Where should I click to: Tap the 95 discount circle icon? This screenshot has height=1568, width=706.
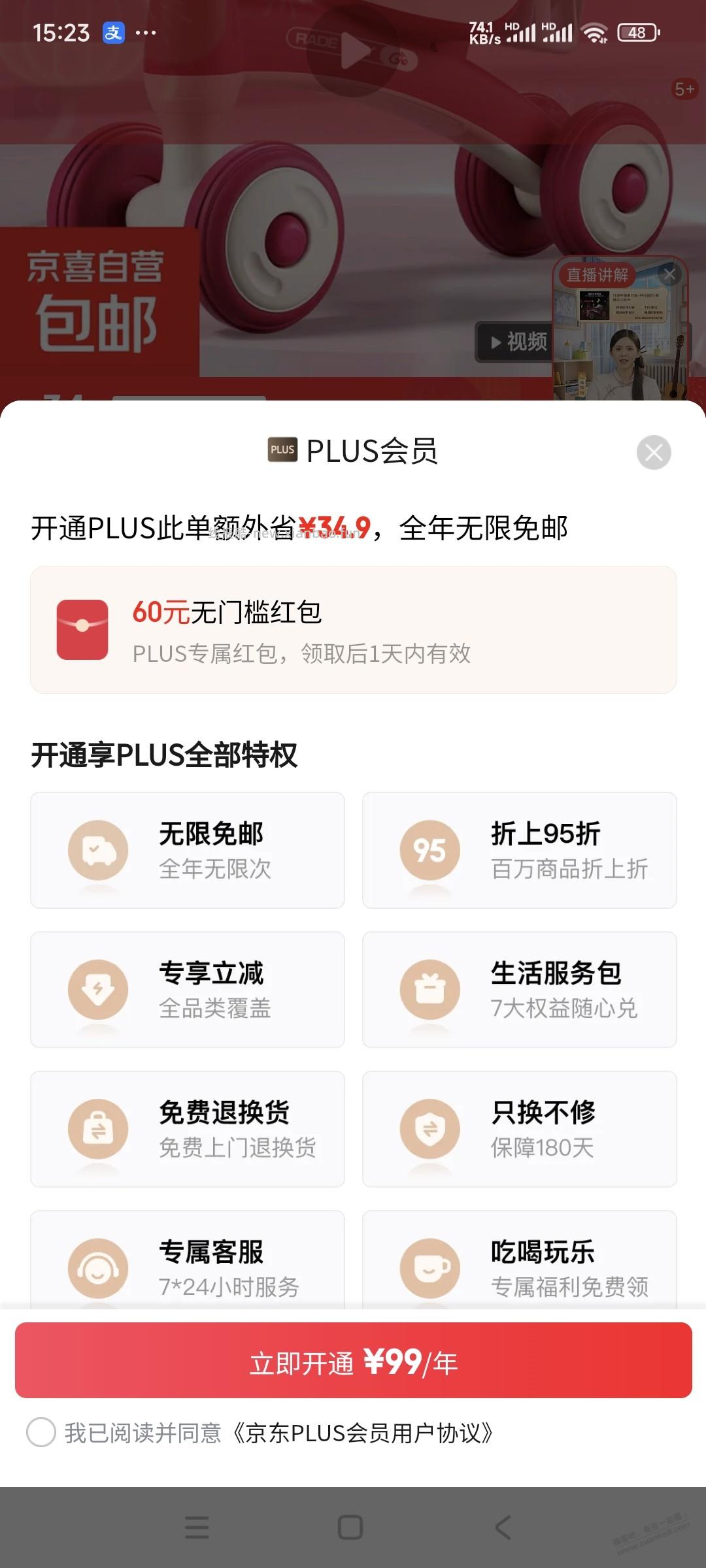428,849
